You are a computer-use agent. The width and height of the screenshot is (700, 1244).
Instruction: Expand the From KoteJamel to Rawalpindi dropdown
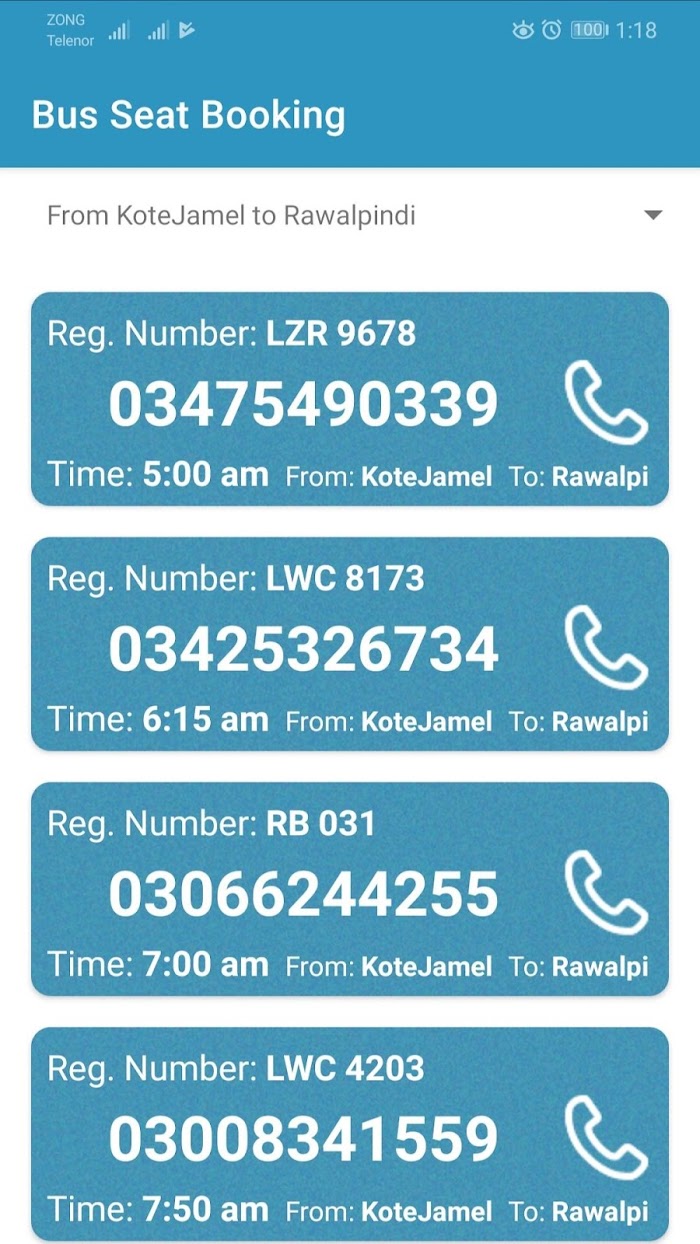(350, 215)
